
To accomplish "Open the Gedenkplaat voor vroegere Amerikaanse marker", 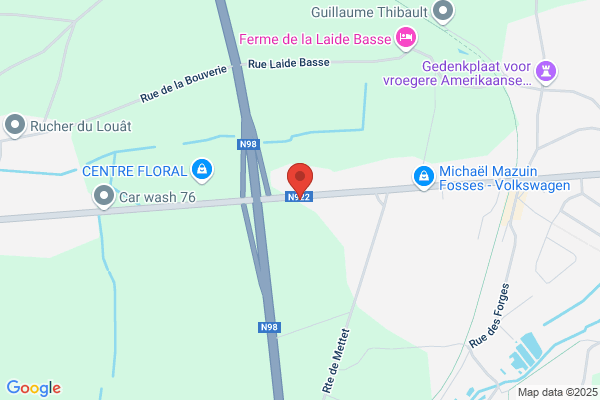I will (x=546, y=73).
